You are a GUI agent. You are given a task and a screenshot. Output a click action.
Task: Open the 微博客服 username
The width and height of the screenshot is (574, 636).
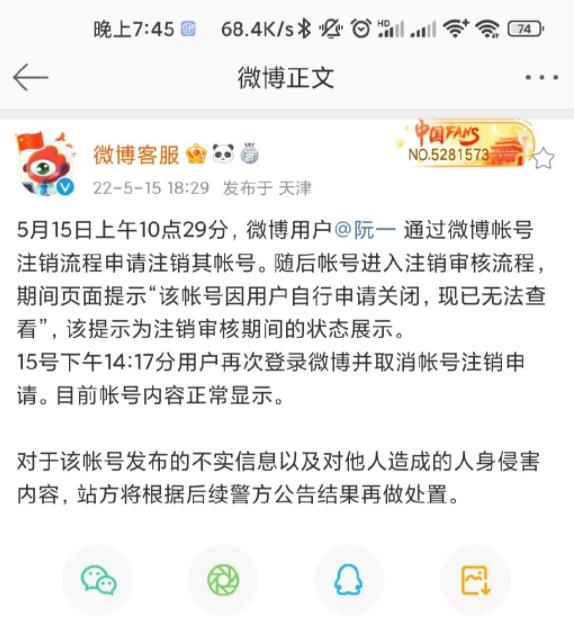point(136,155)
